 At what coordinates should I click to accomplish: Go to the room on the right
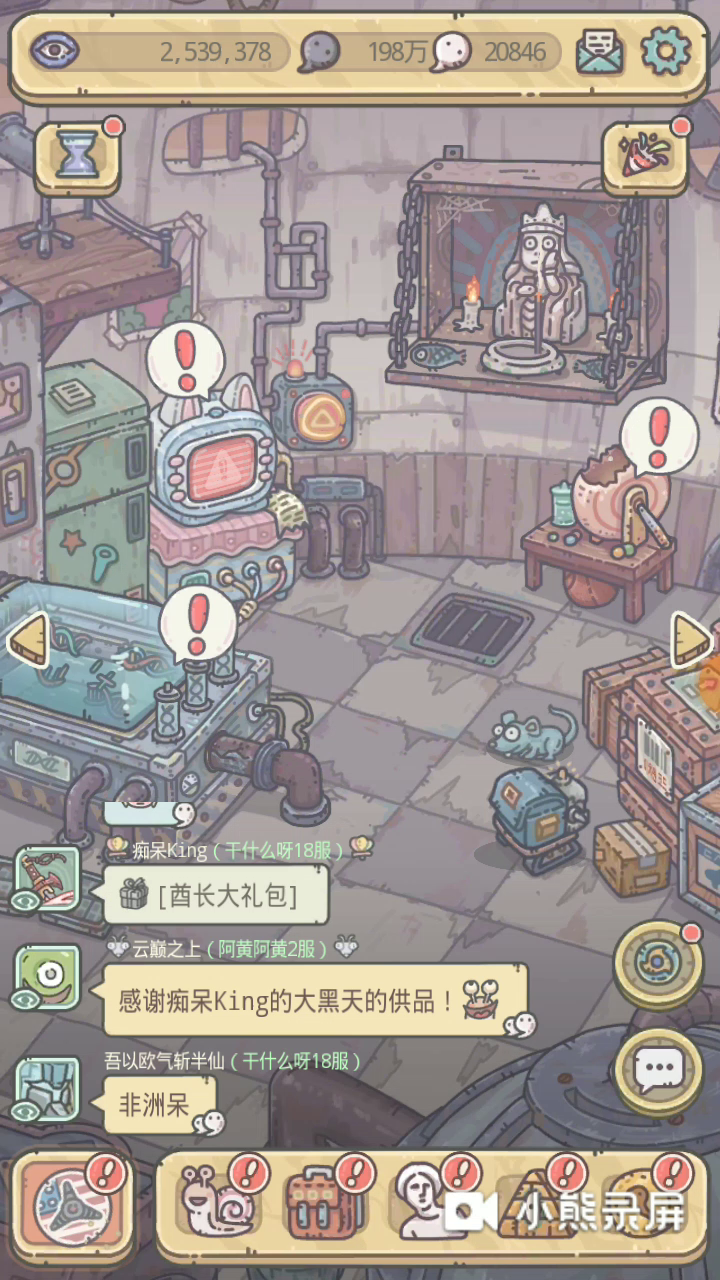click(691, 640)
